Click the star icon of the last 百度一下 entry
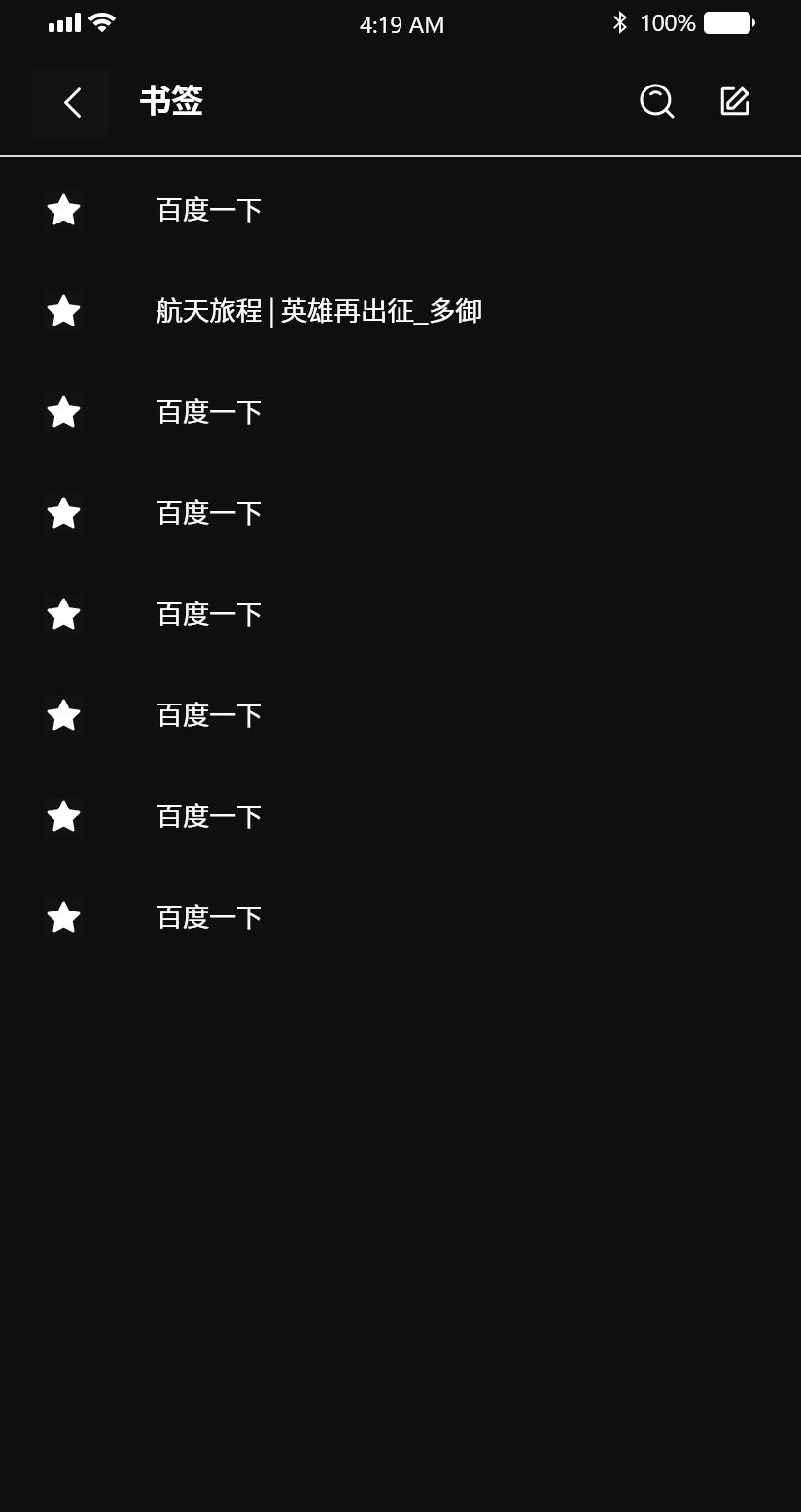 pyautogui.click(x=63, y=917)
